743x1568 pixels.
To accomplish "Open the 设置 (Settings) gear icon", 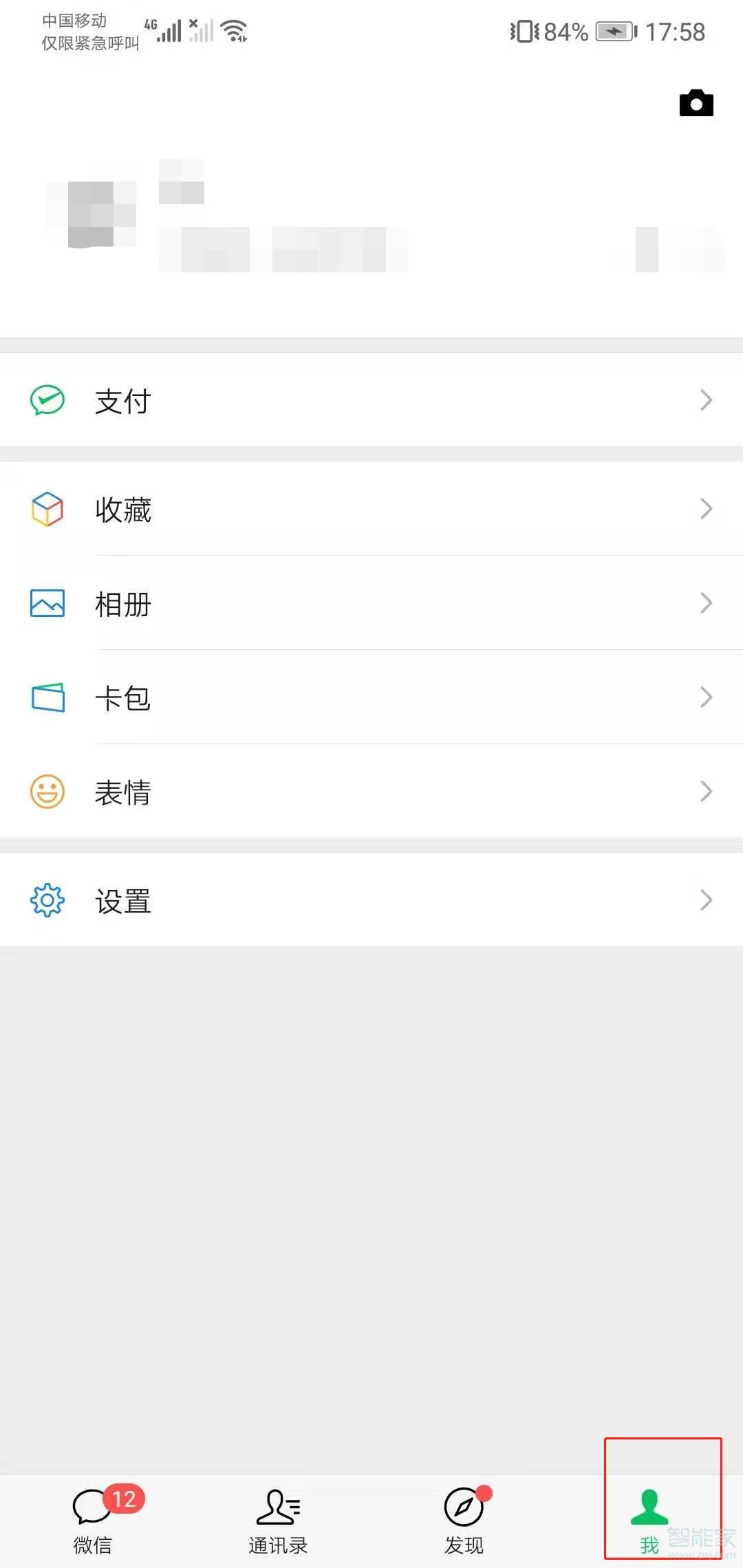I will (46, 900).
